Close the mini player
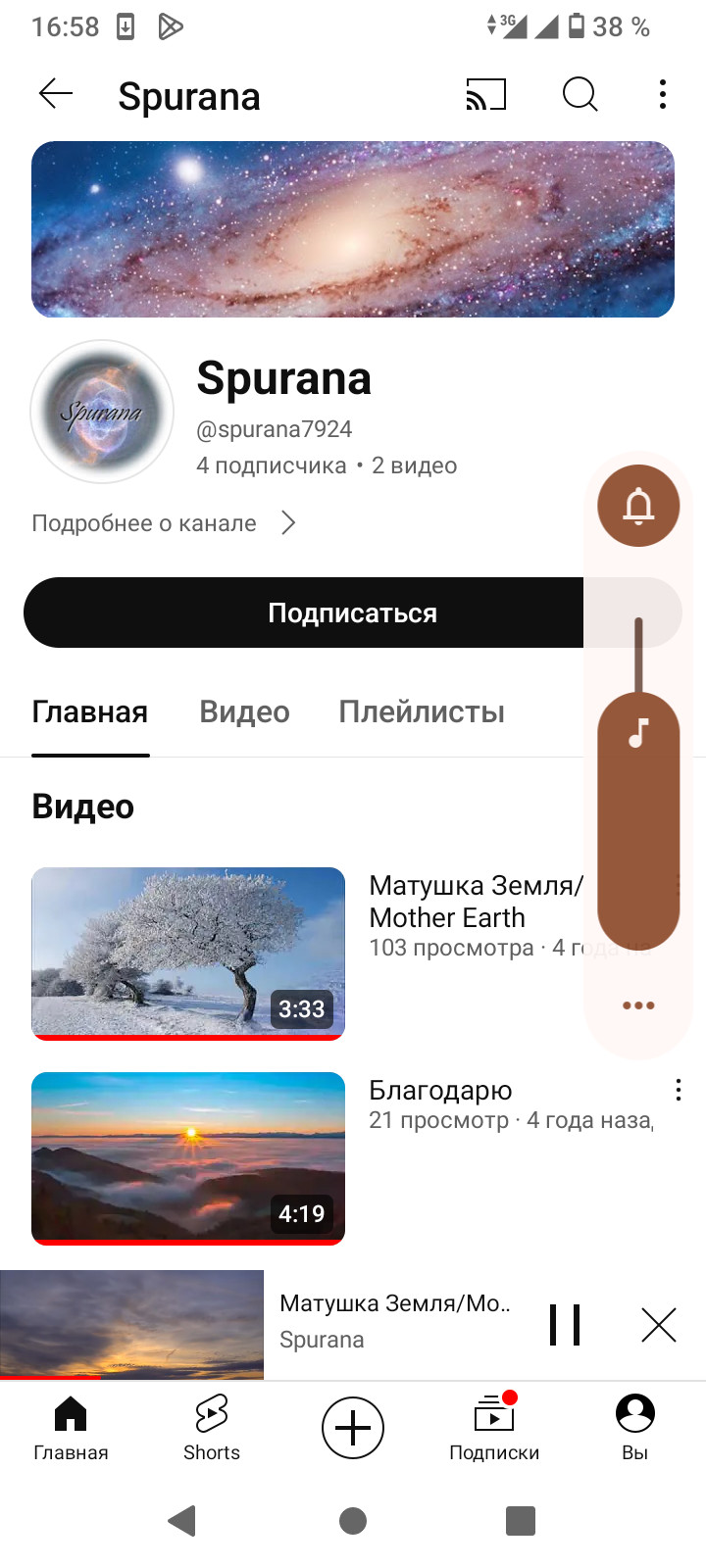 [659, 1325]
